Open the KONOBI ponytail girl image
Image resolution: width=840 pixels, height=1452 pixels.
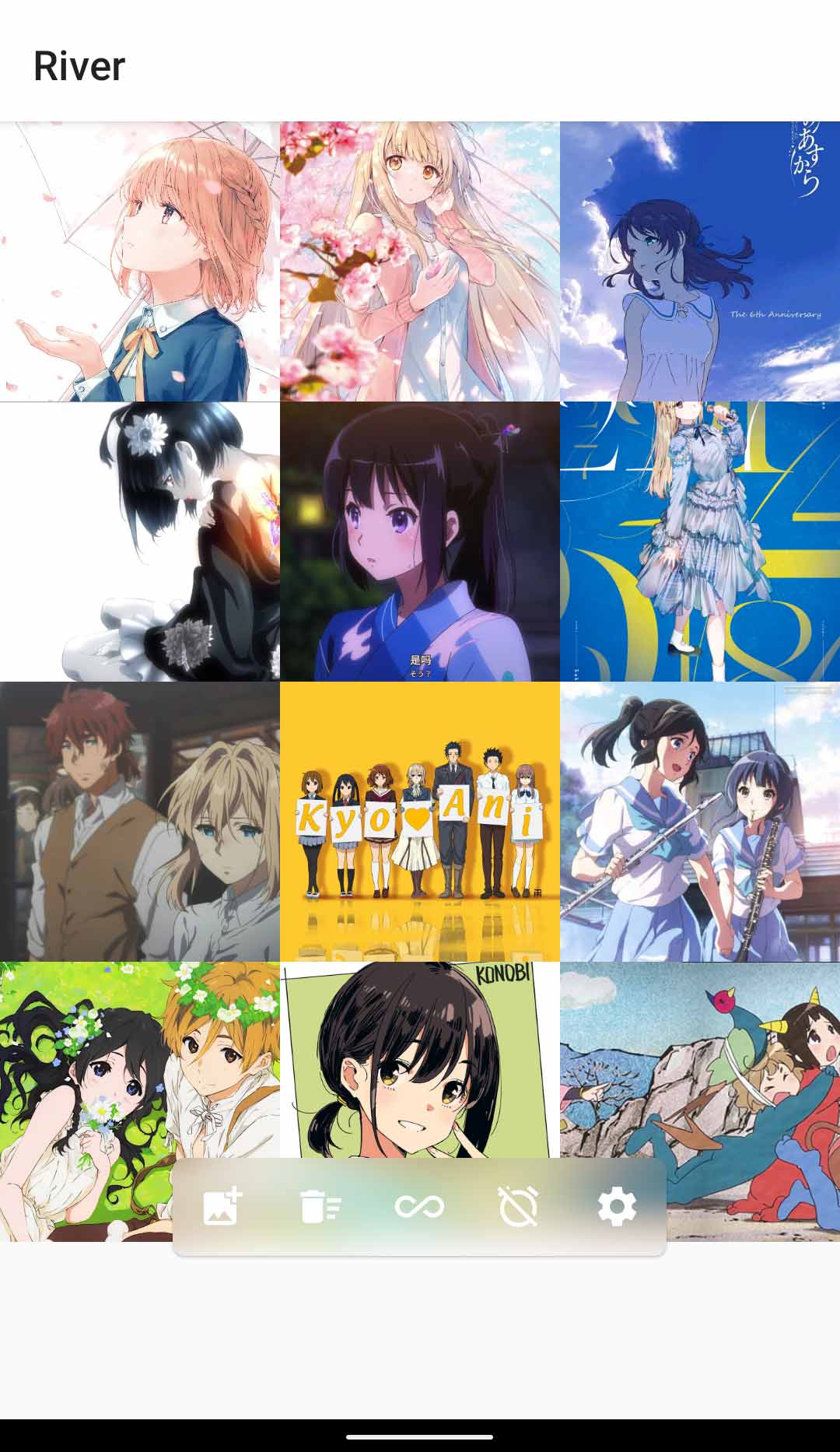pos(420,1060)
